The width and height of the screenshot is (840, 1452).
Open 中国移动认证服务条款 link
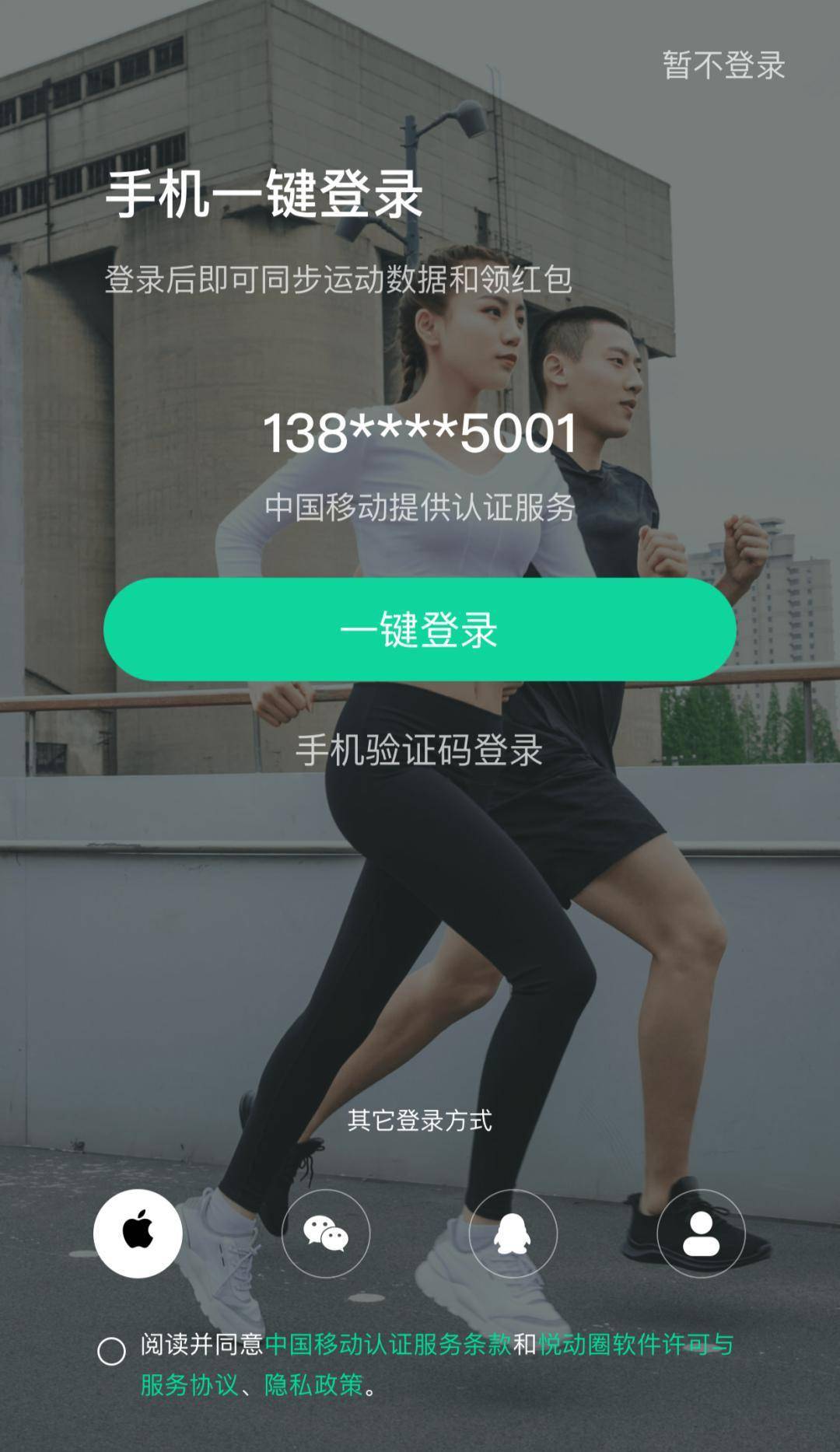tap(387, 1344)
